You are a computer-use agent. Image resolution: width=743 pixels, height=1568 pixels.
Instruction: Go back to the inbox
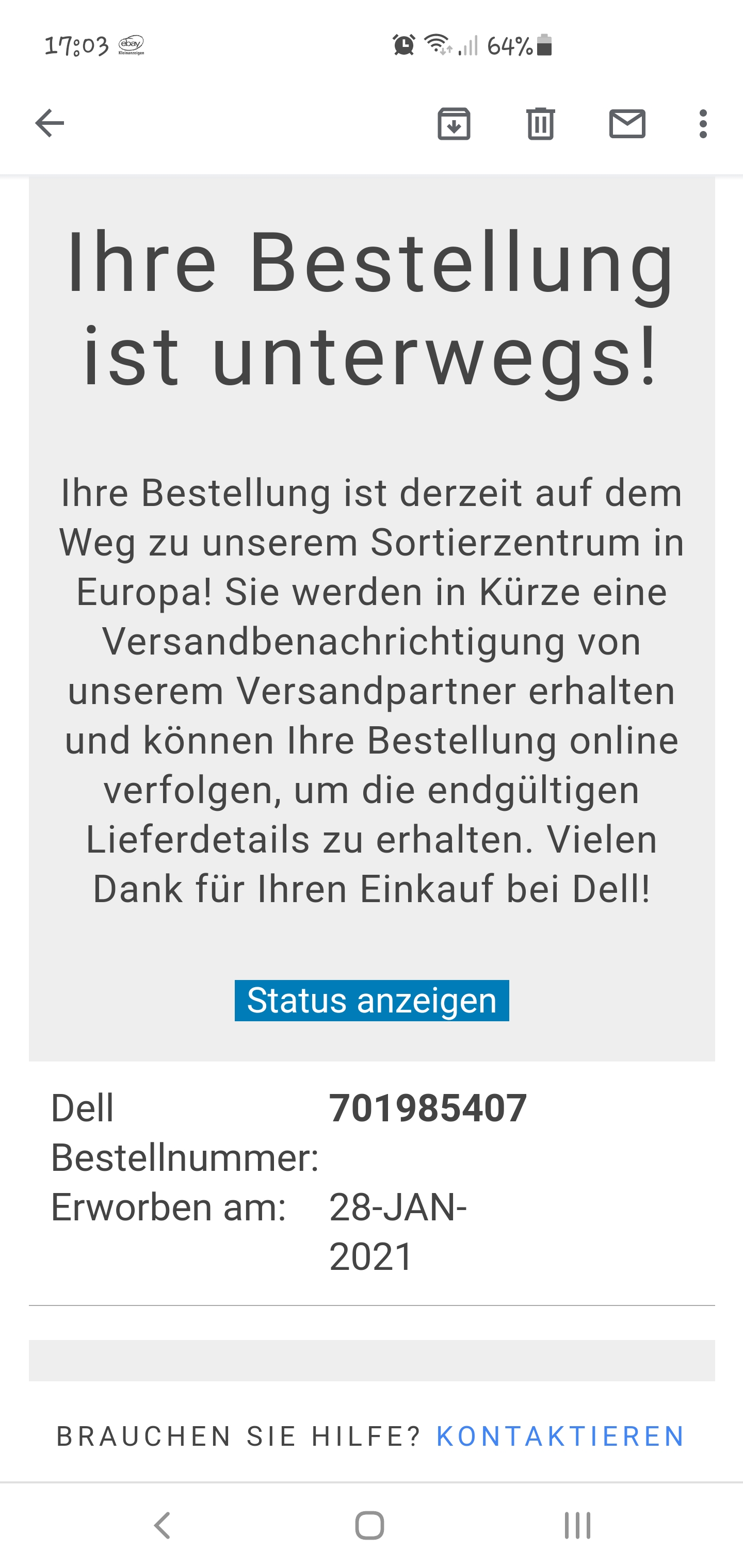50,124
